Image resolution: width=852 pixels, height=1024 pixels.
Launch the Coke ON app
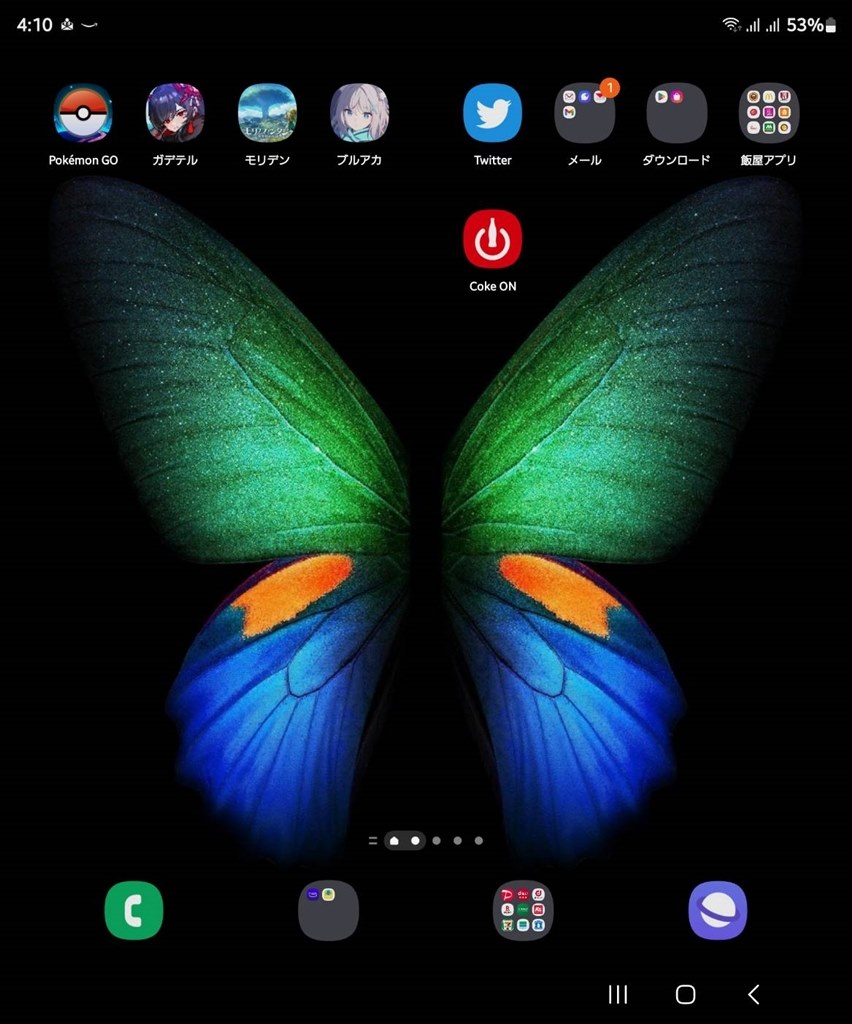tap(492, 239)
